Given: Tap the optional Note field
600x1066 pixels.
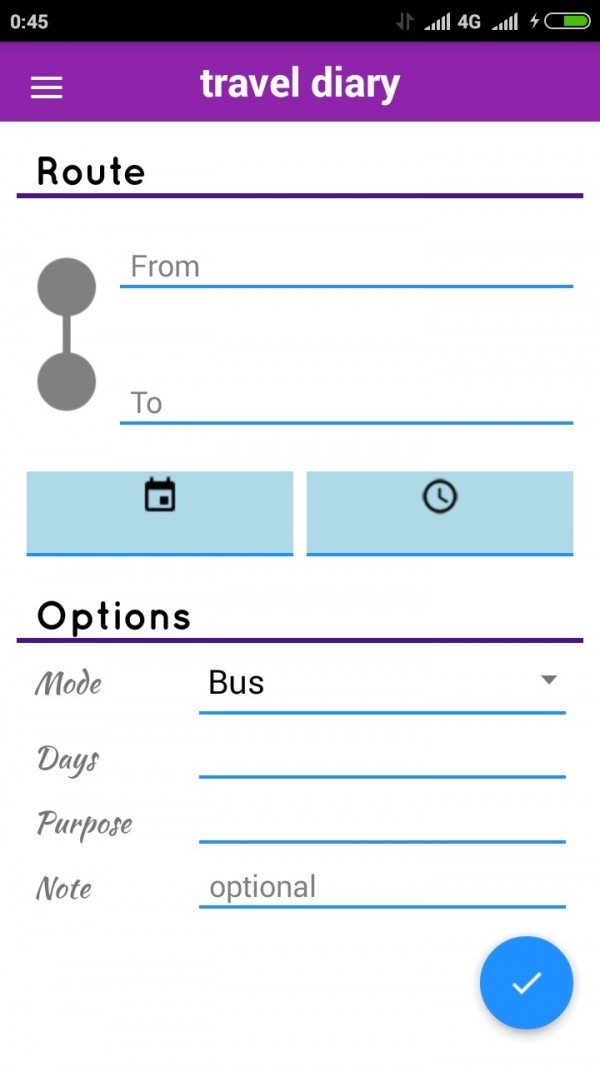Looking at the screenshot, I should pos(382,887).
